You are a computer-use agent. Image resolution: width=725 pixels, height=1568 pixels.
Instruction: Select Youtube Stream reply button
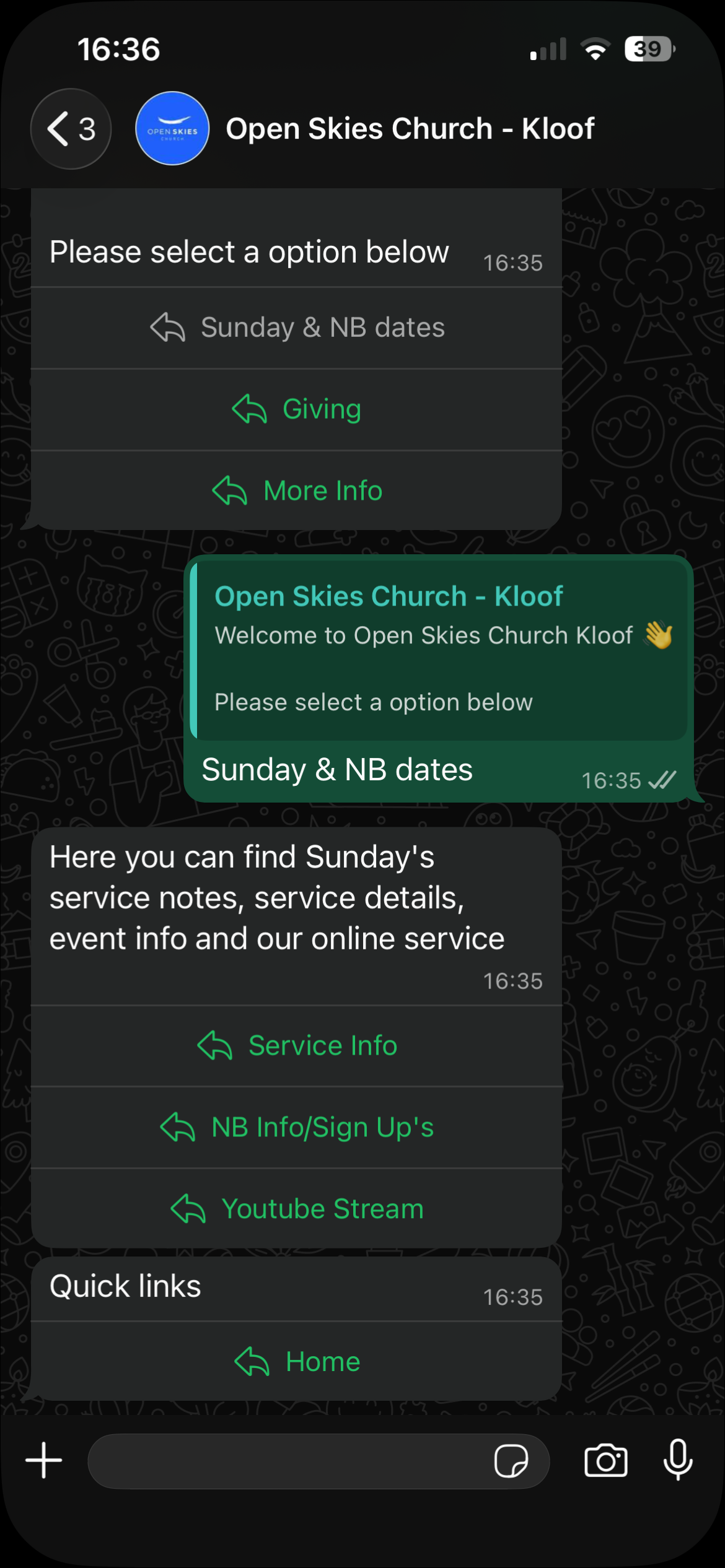296,1209
